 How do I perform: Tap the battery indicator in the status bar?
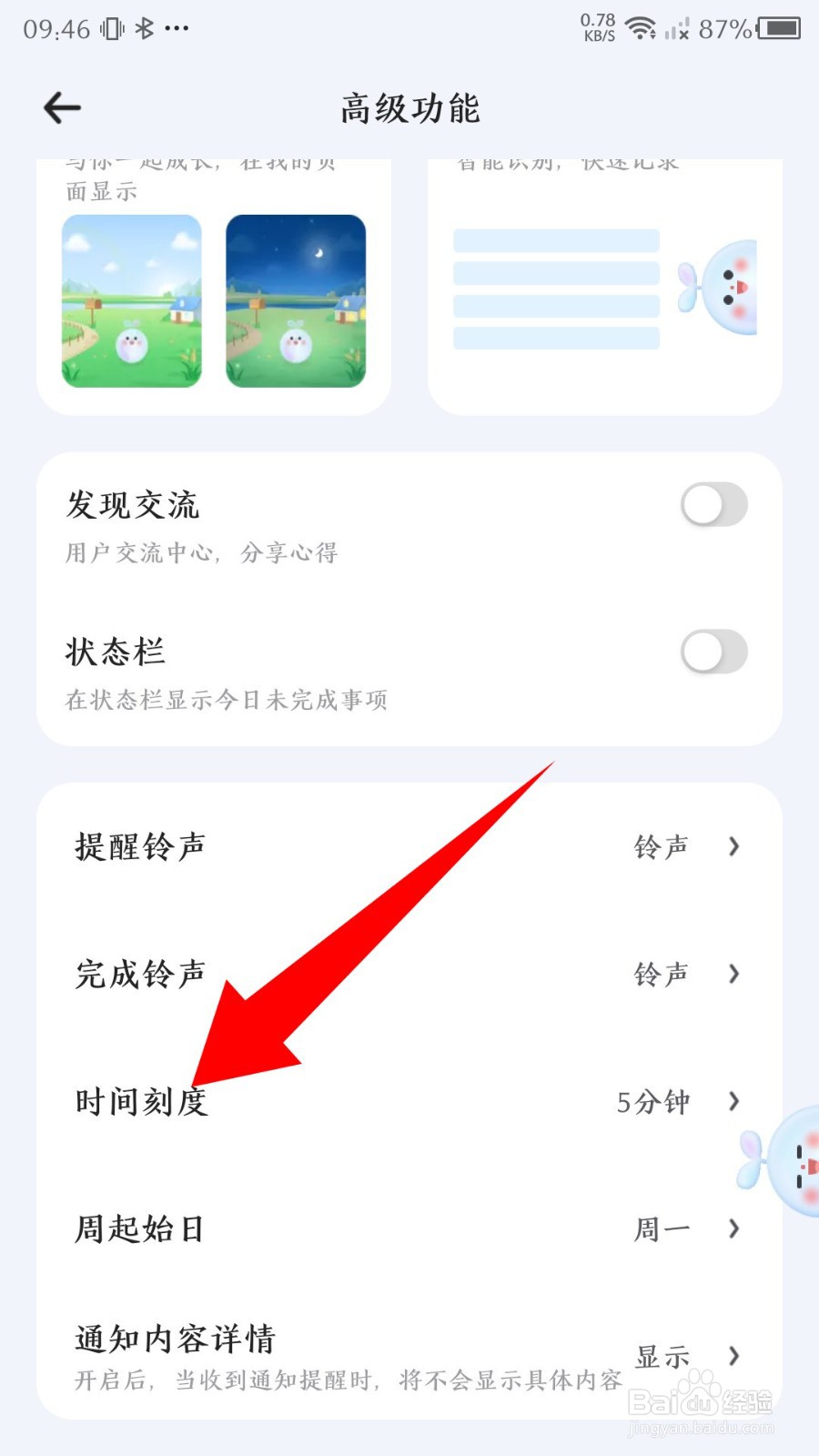point(778,28)
